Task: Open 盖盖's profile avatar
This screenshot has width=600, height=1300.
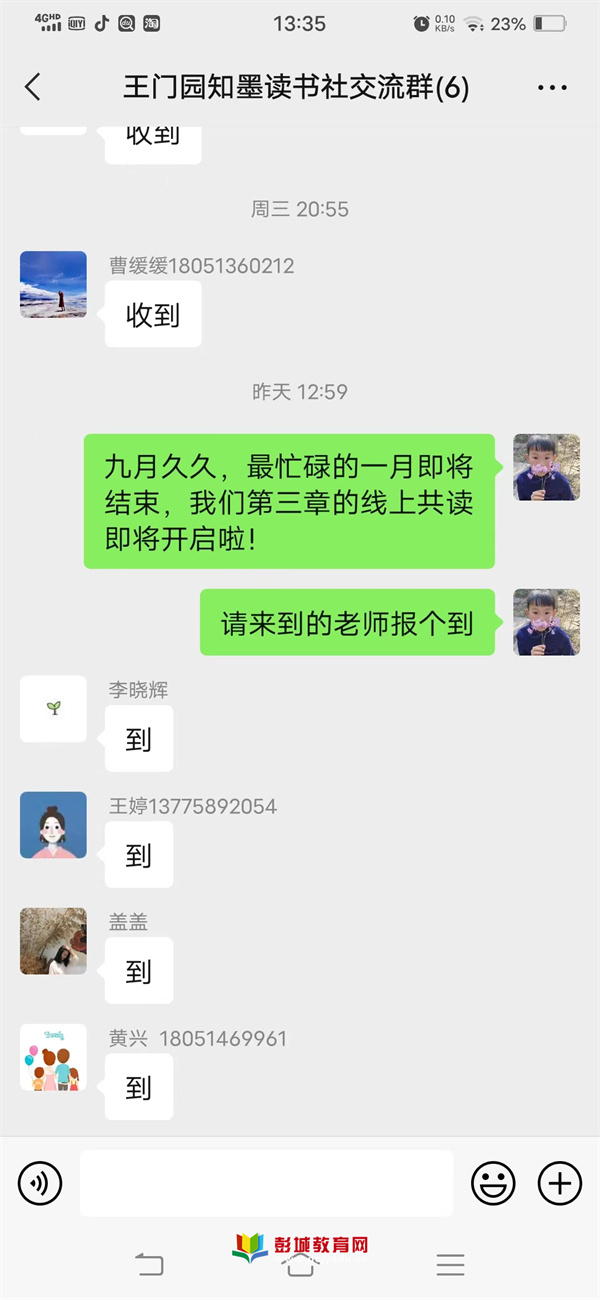Action: pyautogui.click(x=53, y=941)
